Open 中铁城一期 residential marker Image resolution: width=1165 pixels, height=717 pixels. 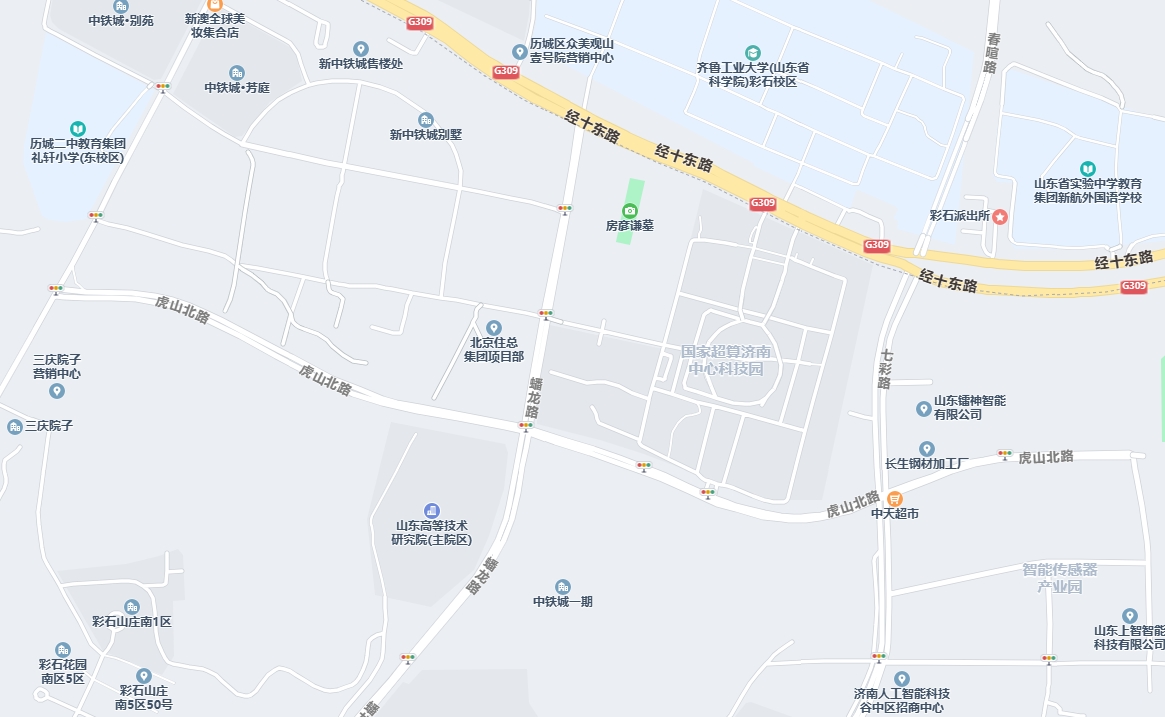563,586
